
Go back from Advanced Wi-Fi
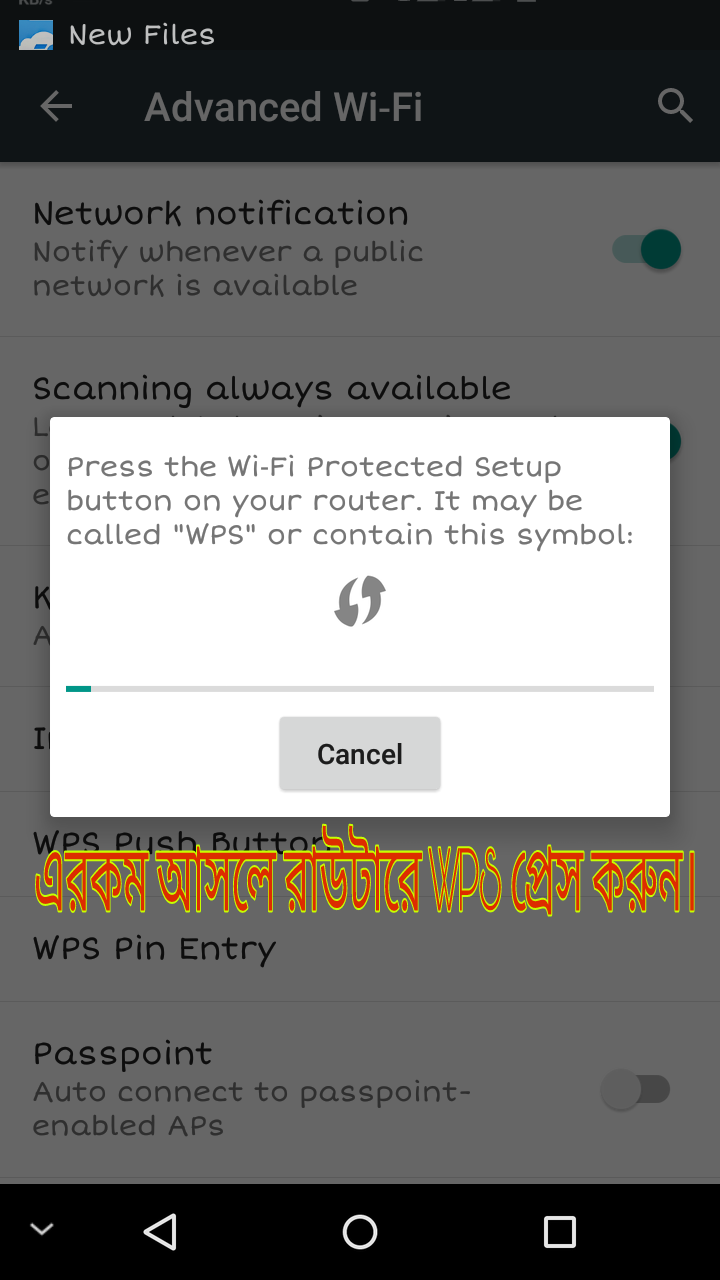tap(56, 106)
